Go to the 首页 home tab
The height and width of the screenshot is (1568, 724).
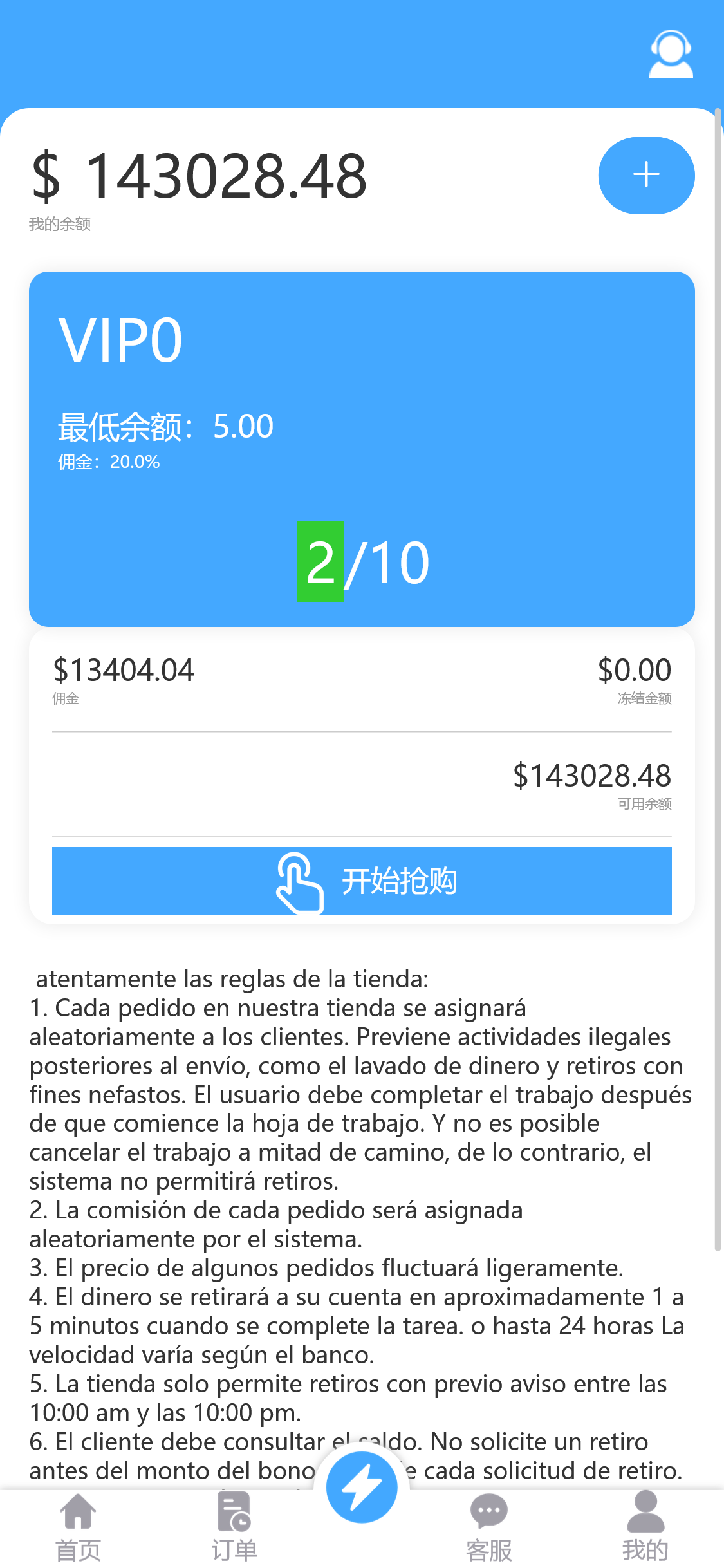[78, 1527]
